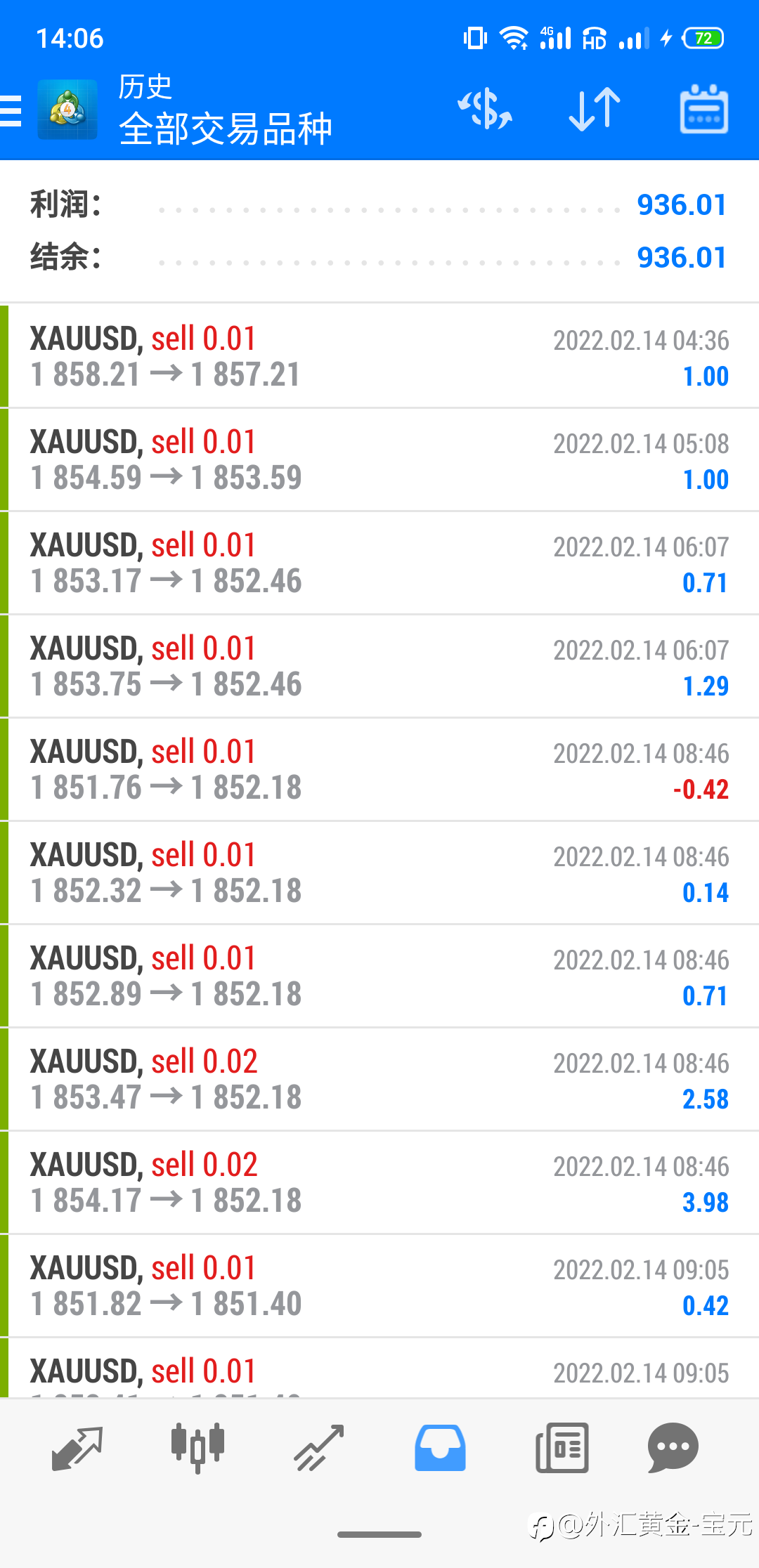Open the calendar date range picker
The width and height of the screenshot is (759, 1568).
(x=703, y=110)
